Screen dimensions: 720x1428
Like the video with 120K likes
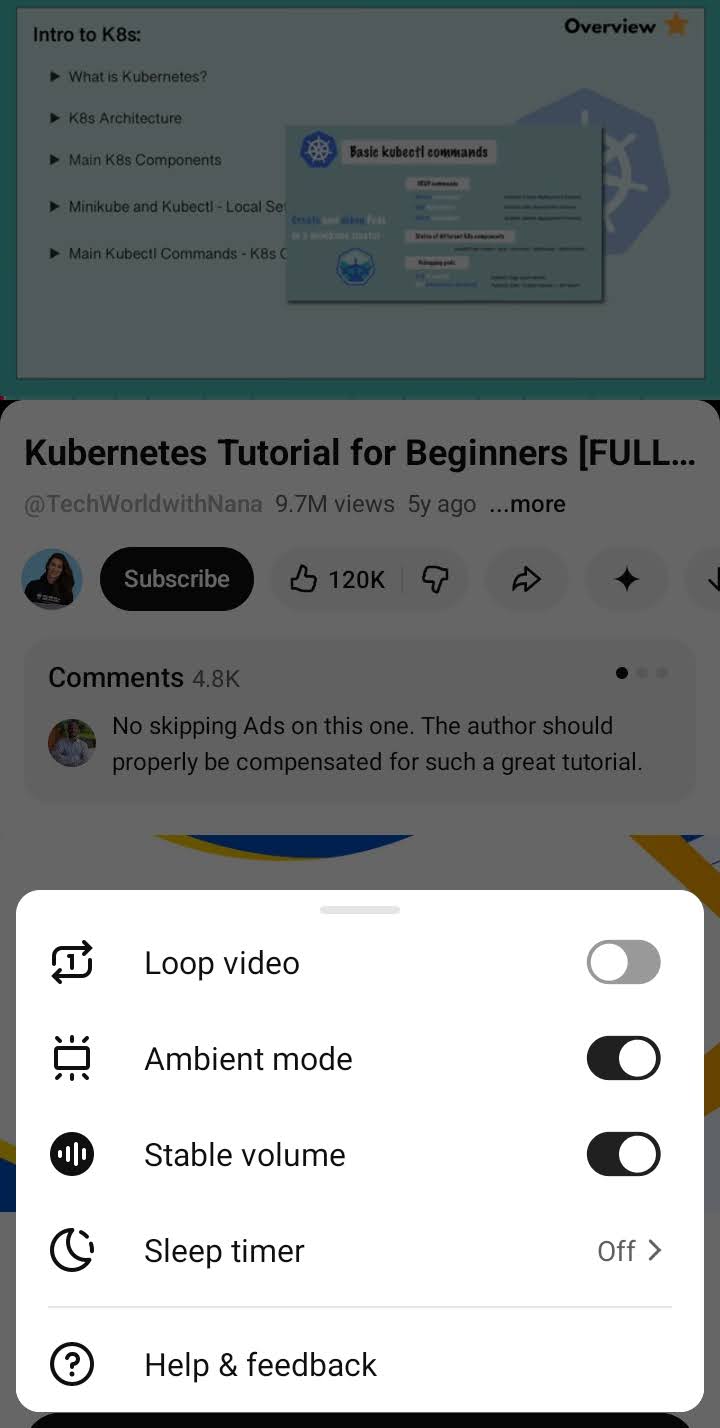(337, 579)
